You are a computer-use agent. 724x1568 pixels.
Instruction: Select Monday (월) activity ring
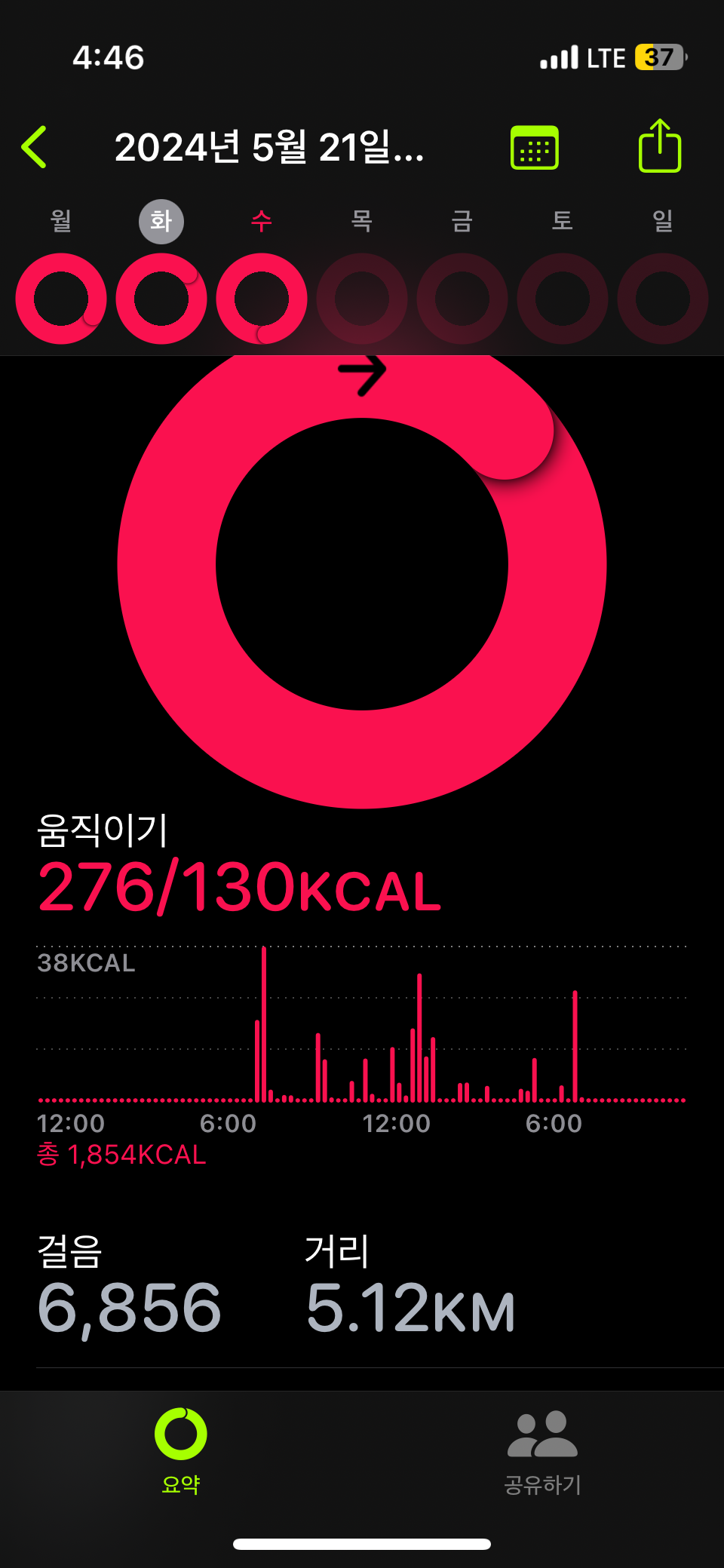coord(61,299)
